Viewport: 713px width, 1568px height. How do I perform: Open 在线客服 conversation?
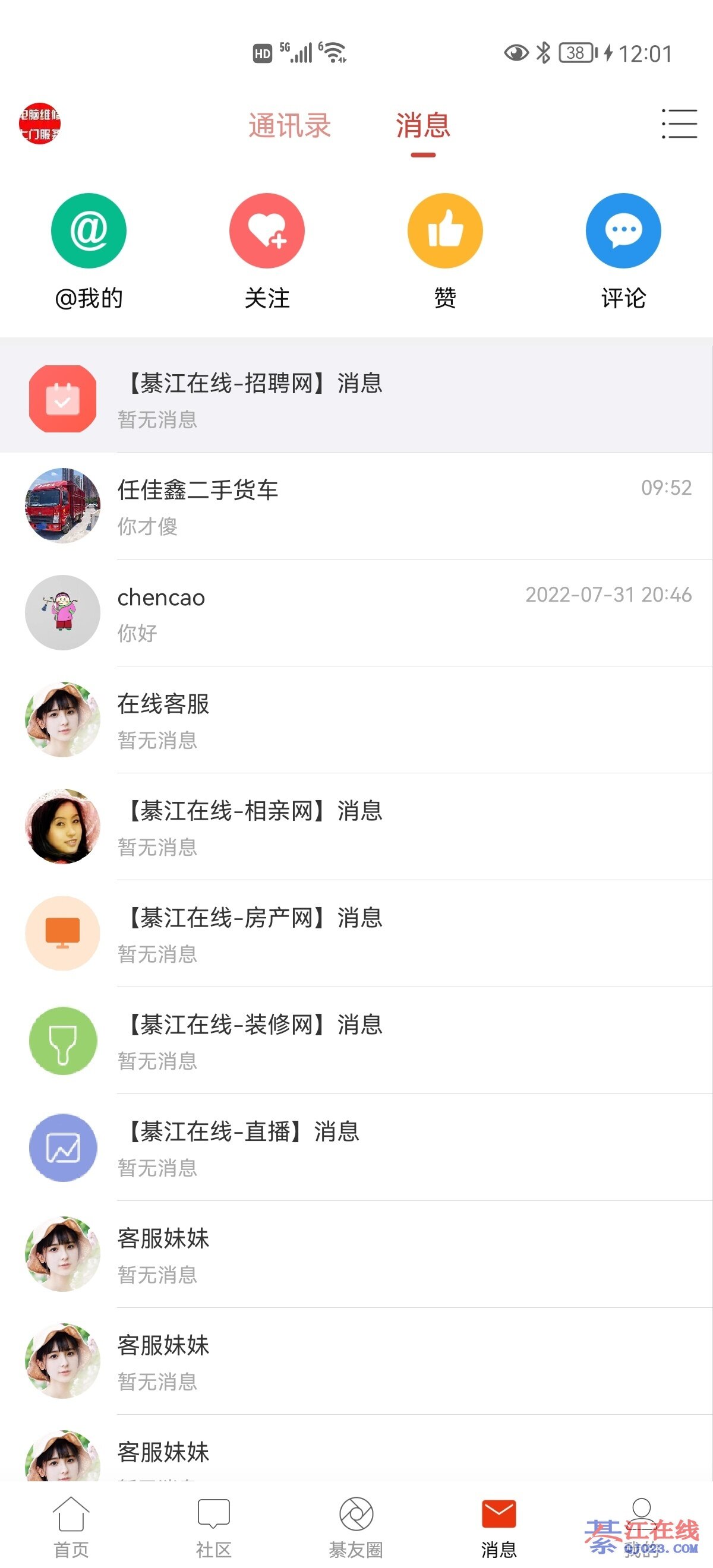pyautogui.click(x=356, y=719)
